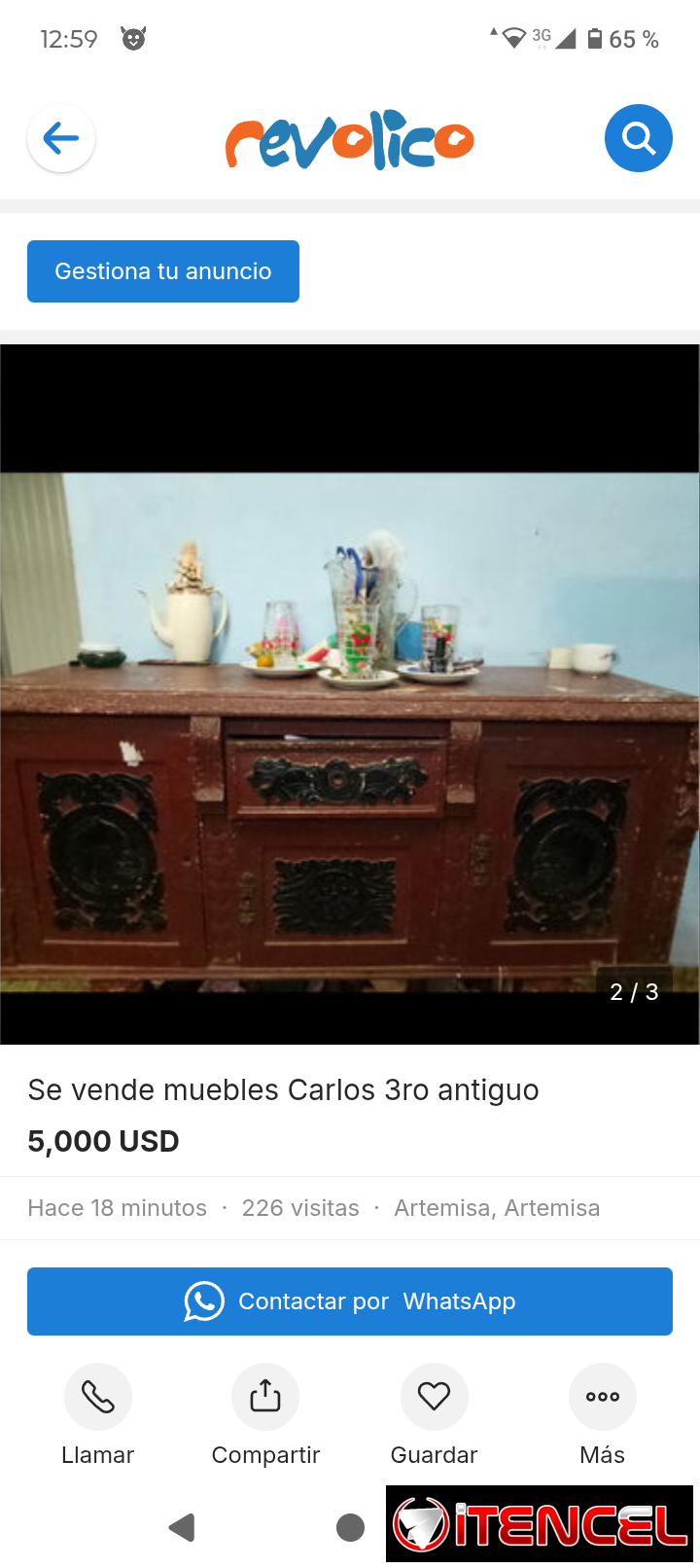The height and width of the screenshot is (1568, 700).
Task: Open the search icon
Action: click(x=639, y=138)
